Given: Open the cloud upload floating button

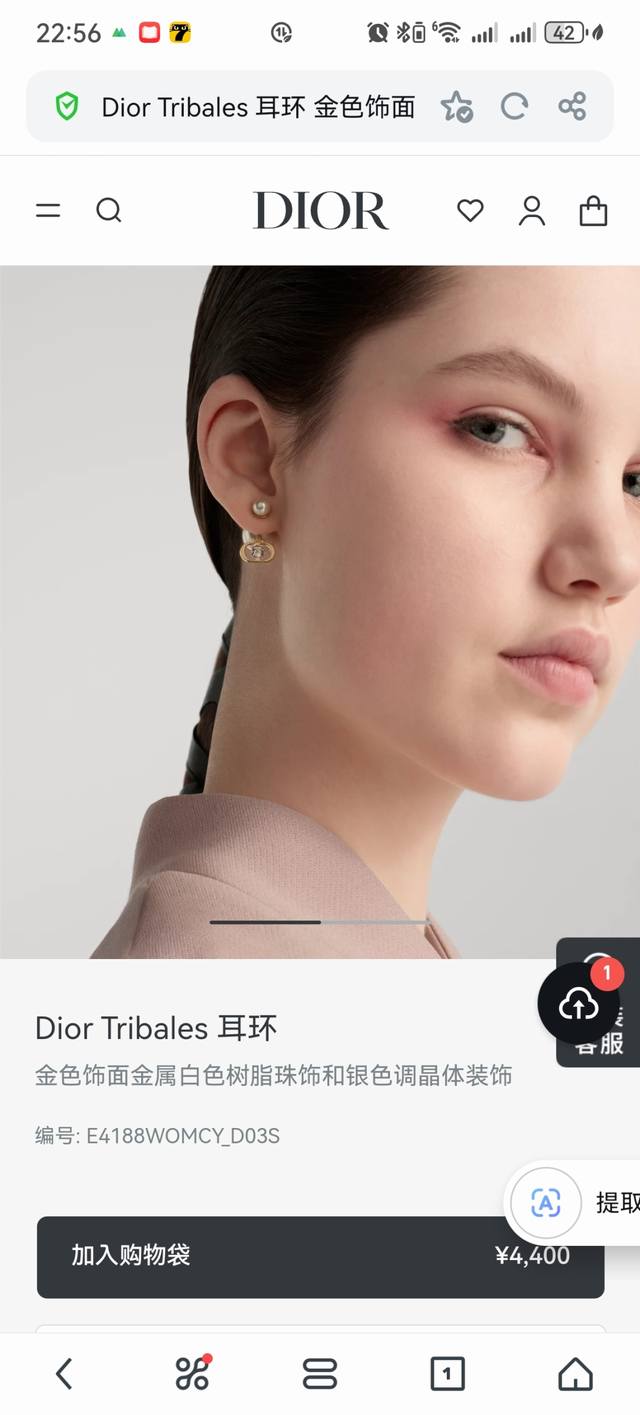Looking at the screenshot, I should (580, 1005).
